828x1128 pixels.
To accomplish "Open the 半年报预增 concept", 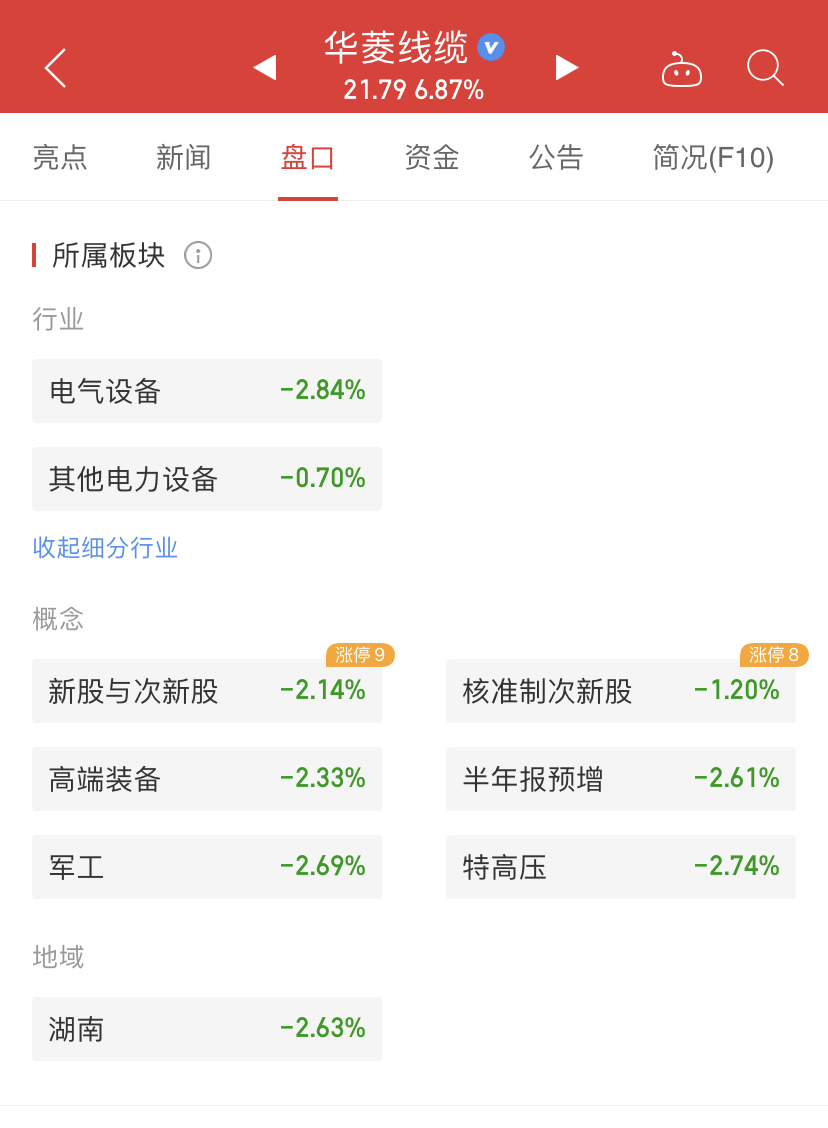I will 620,779.
